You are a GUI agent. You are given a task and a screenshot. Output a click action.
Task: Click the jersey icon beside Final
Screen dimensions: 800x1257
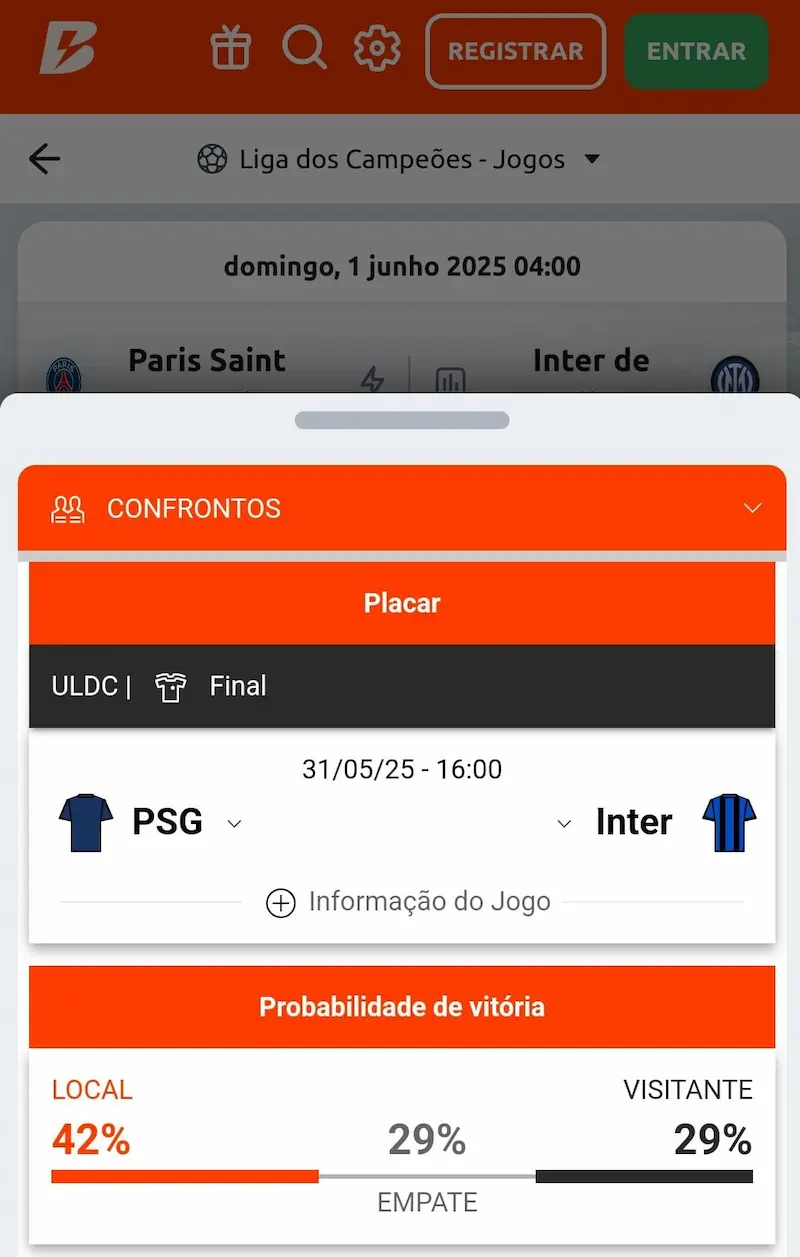(170, 685)
